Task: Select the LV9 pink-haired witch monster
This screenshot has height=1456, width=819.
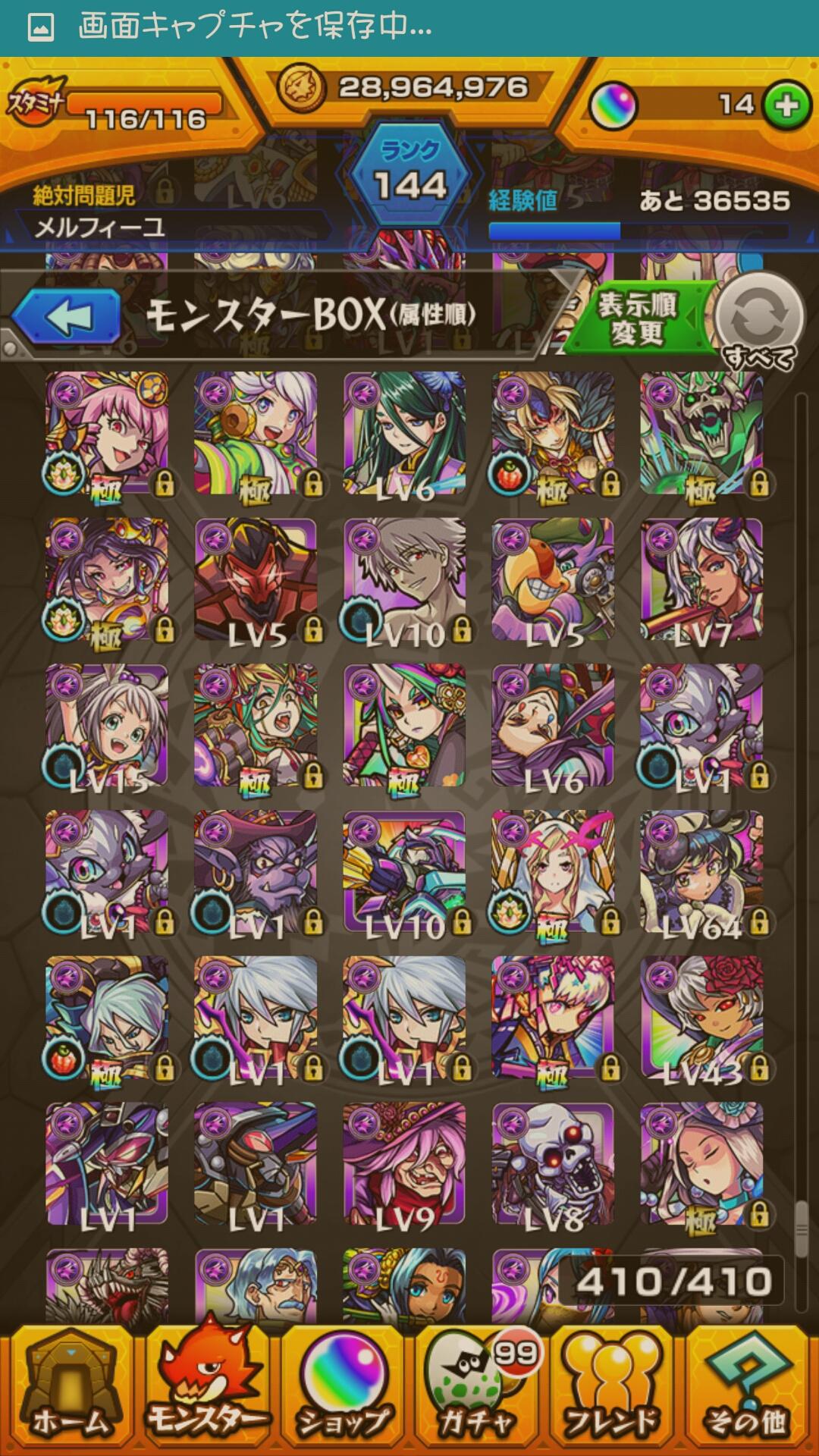Action: (x=404, y=1164)
